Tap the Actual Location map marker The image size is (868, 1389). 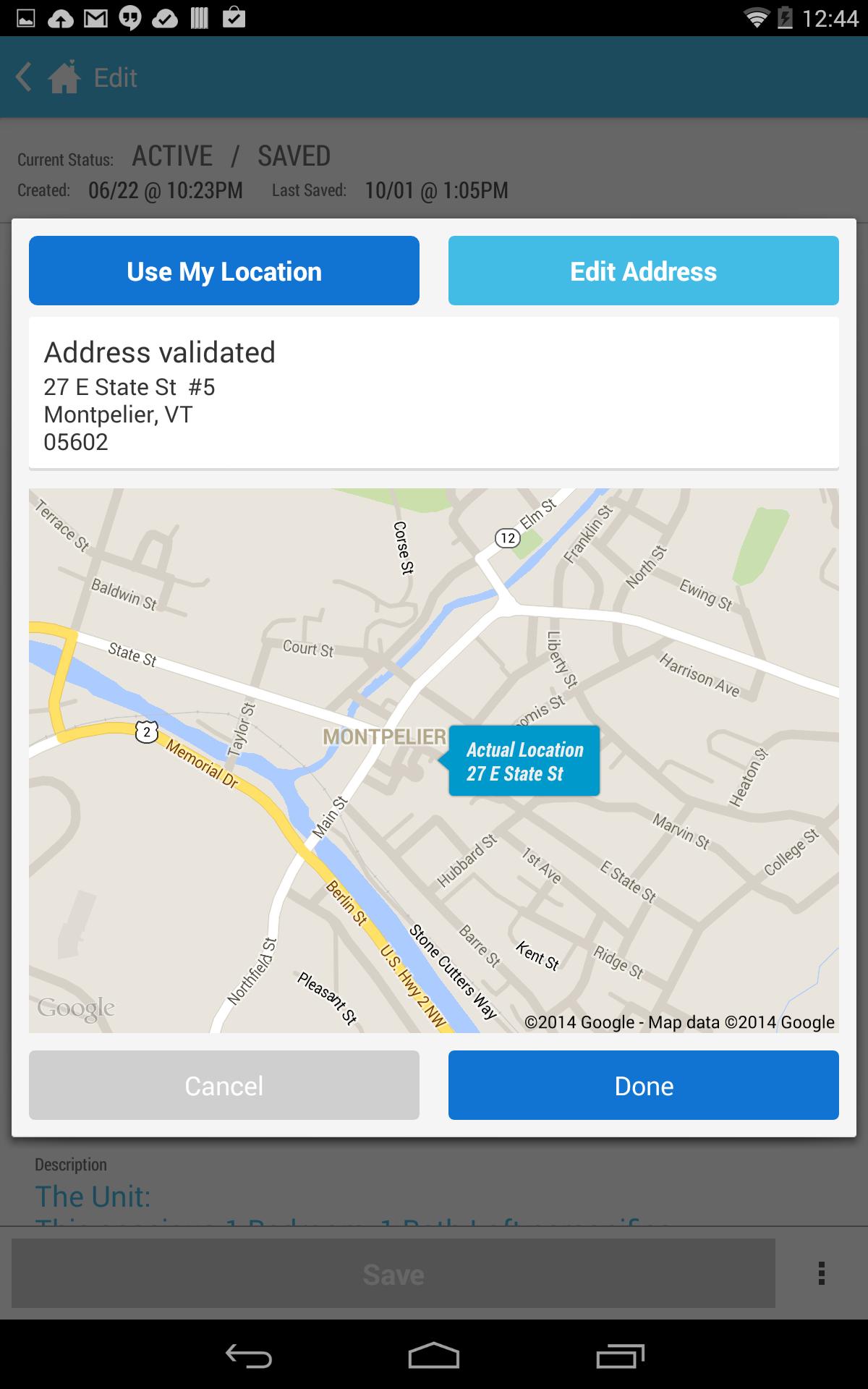(x=524, y=761)
